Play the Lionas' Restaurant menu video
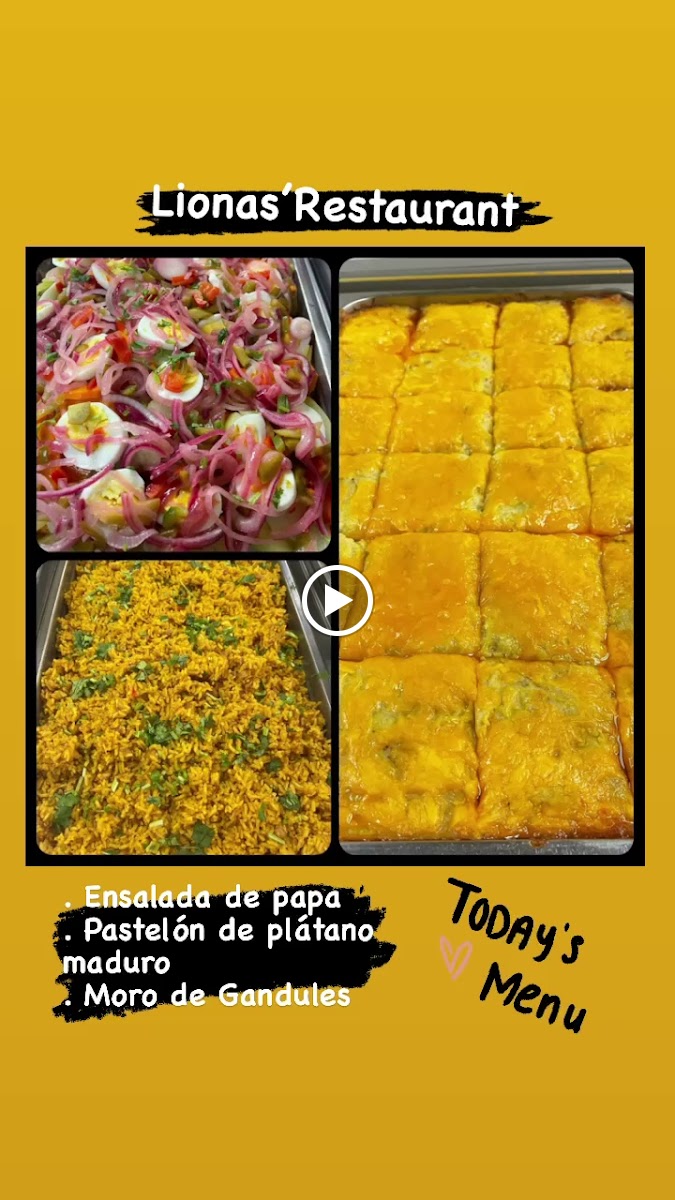 pyautogui.click(x=337, y=600)
